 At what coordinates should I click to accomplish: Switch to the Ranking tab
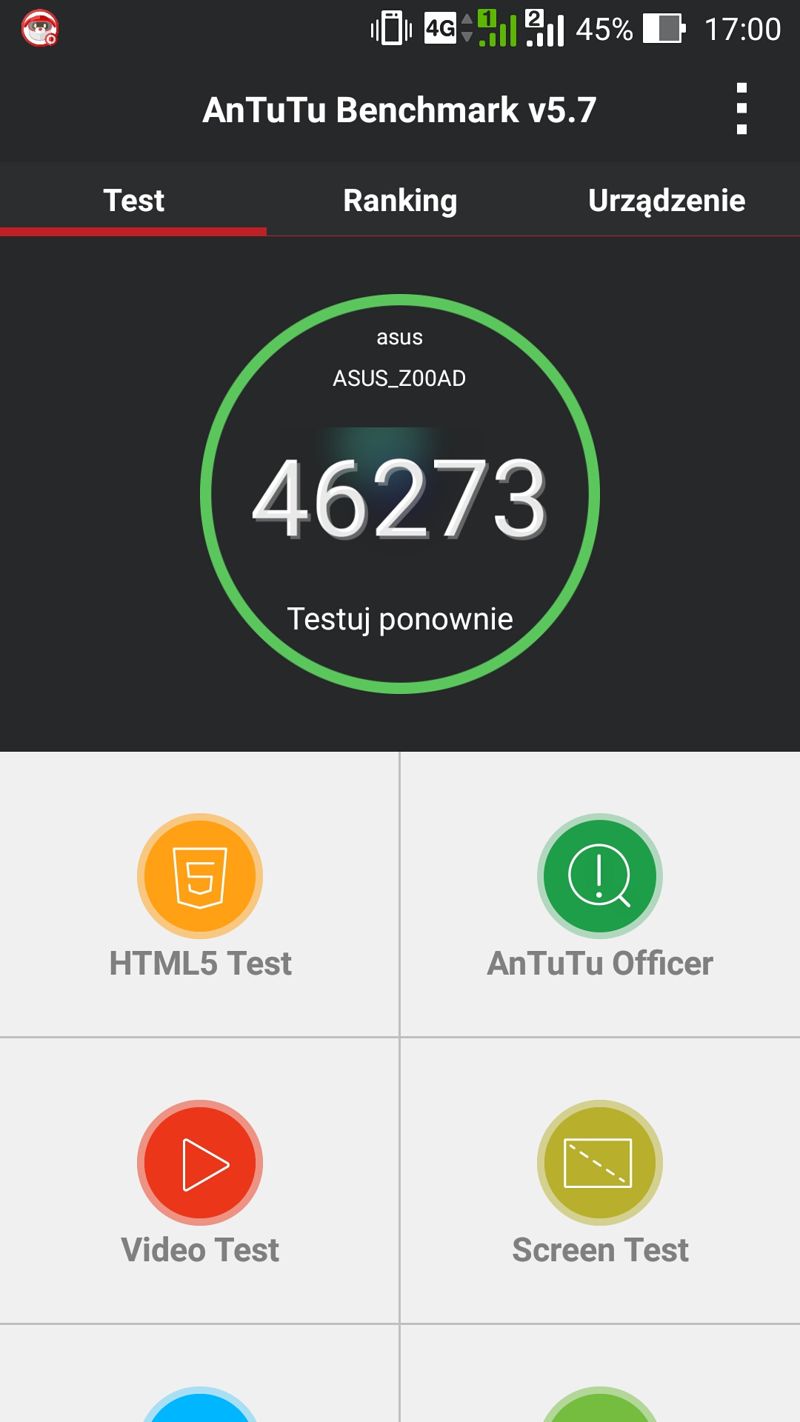coord(400,200)
